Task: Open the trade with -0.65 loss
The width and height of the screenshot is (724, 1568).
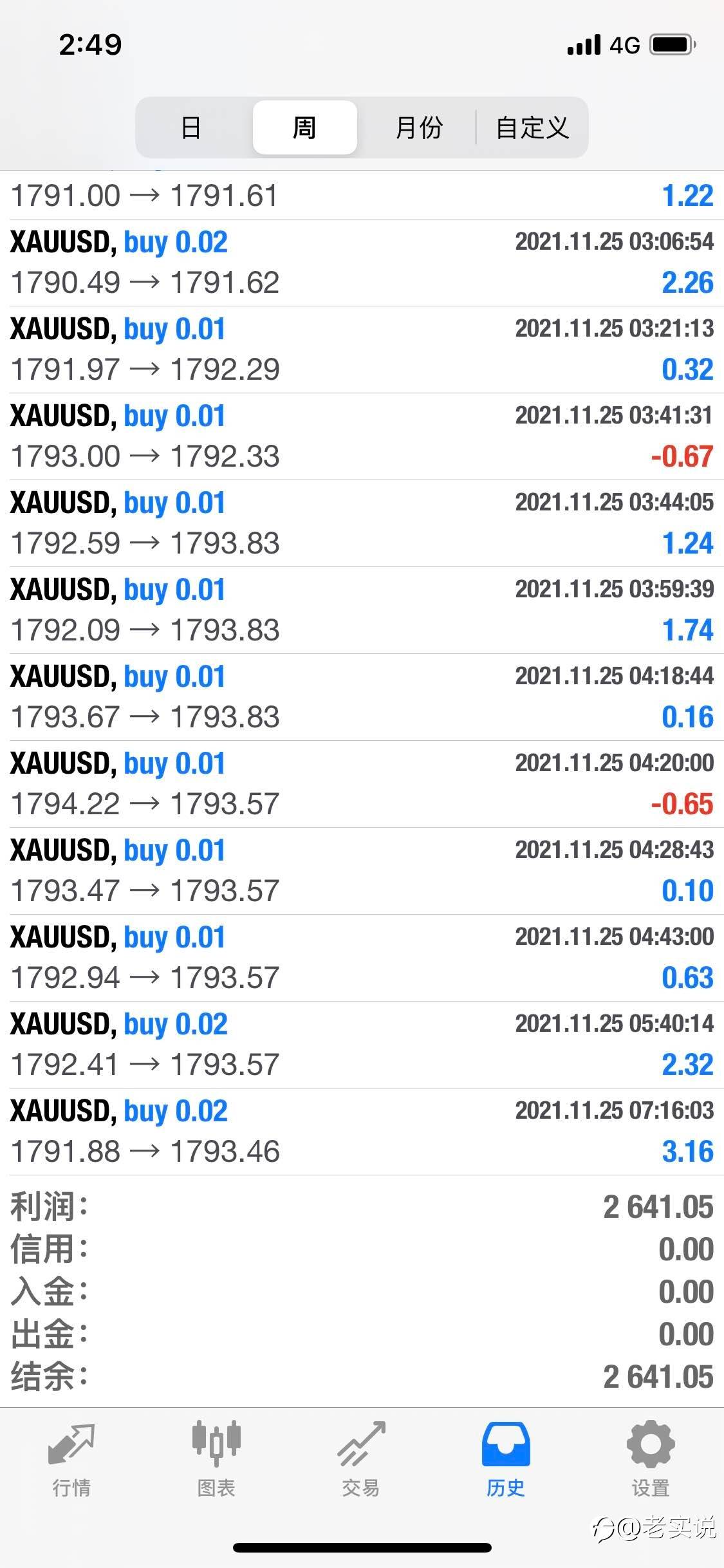Action: click(x=362, y=784)
